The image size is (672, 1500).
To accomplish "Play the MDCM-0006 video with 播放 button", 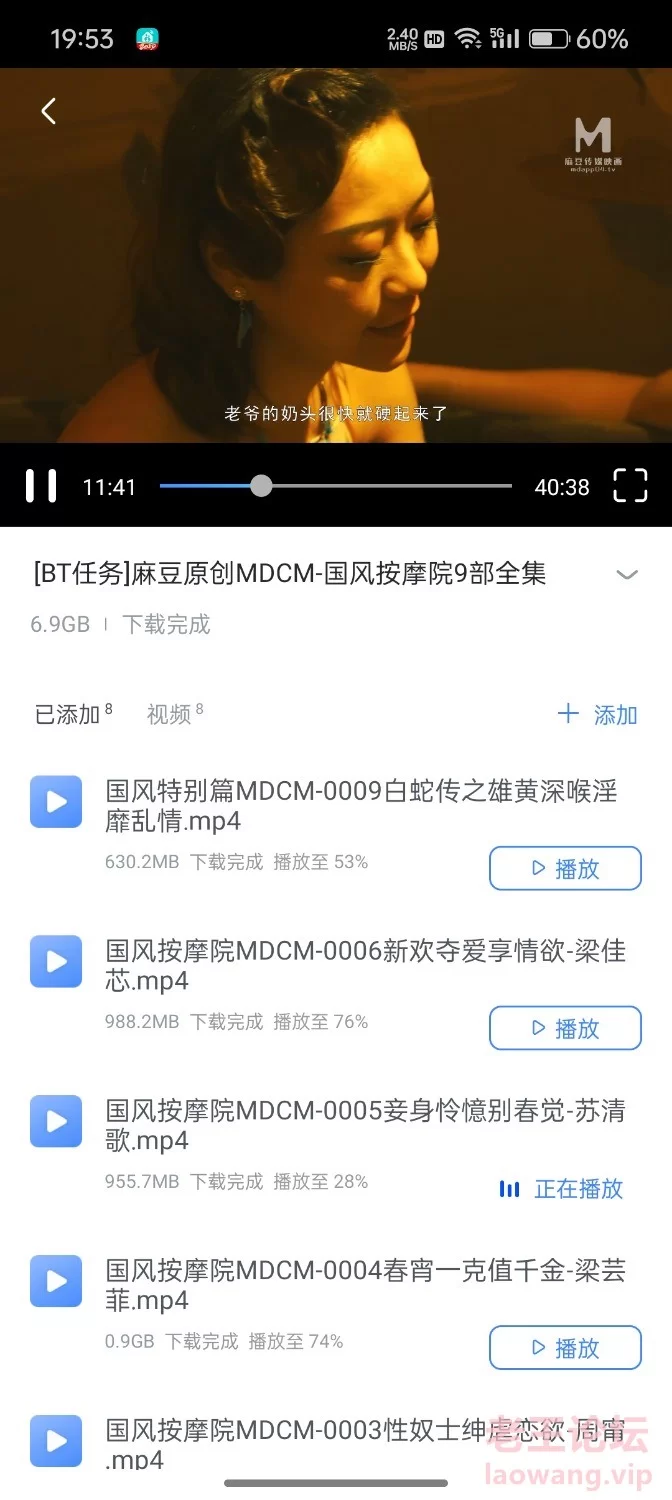I will point(565,1028).
